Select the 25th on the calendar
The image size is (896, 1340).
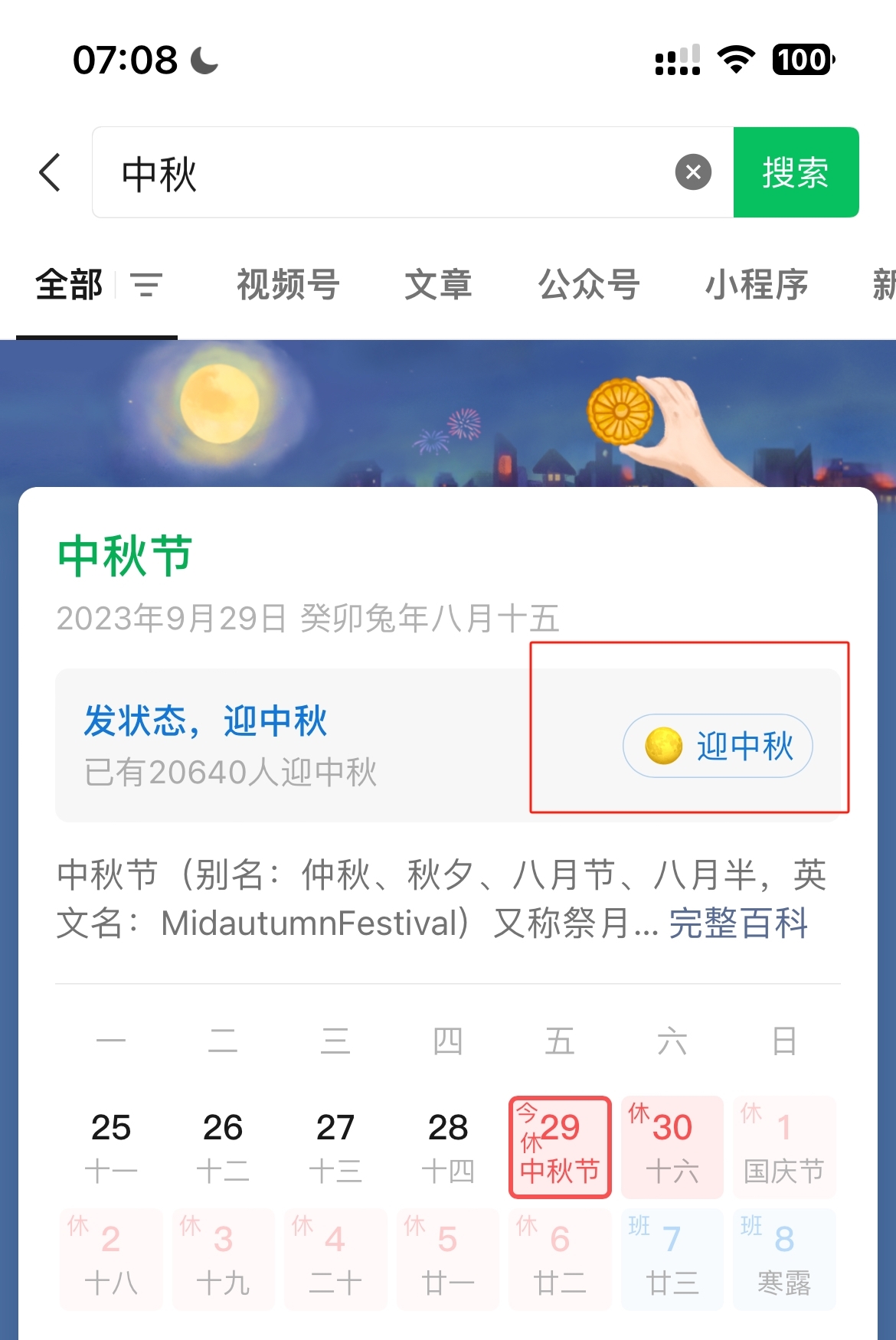coord(111,1147)
